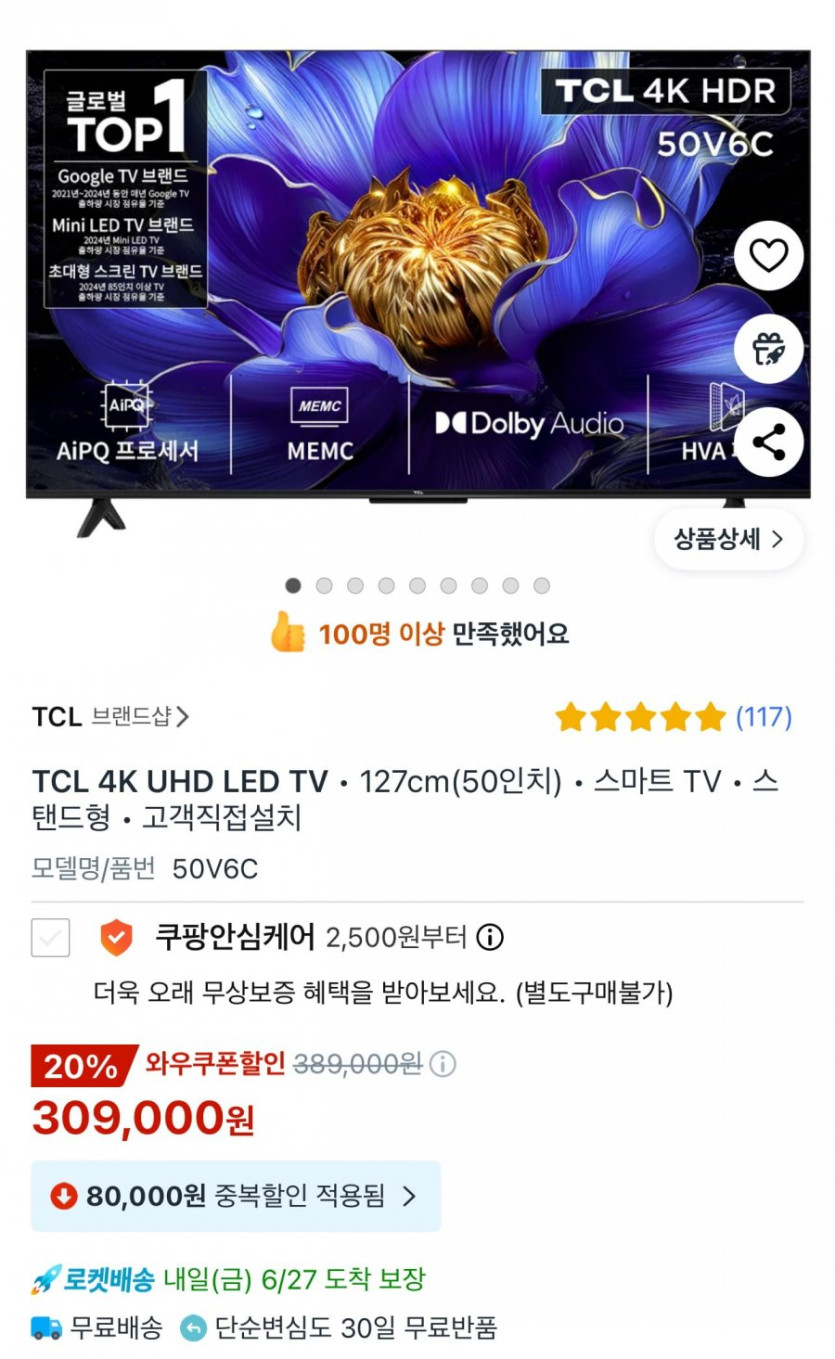Open 상품상세 product details

click(728, 539)
